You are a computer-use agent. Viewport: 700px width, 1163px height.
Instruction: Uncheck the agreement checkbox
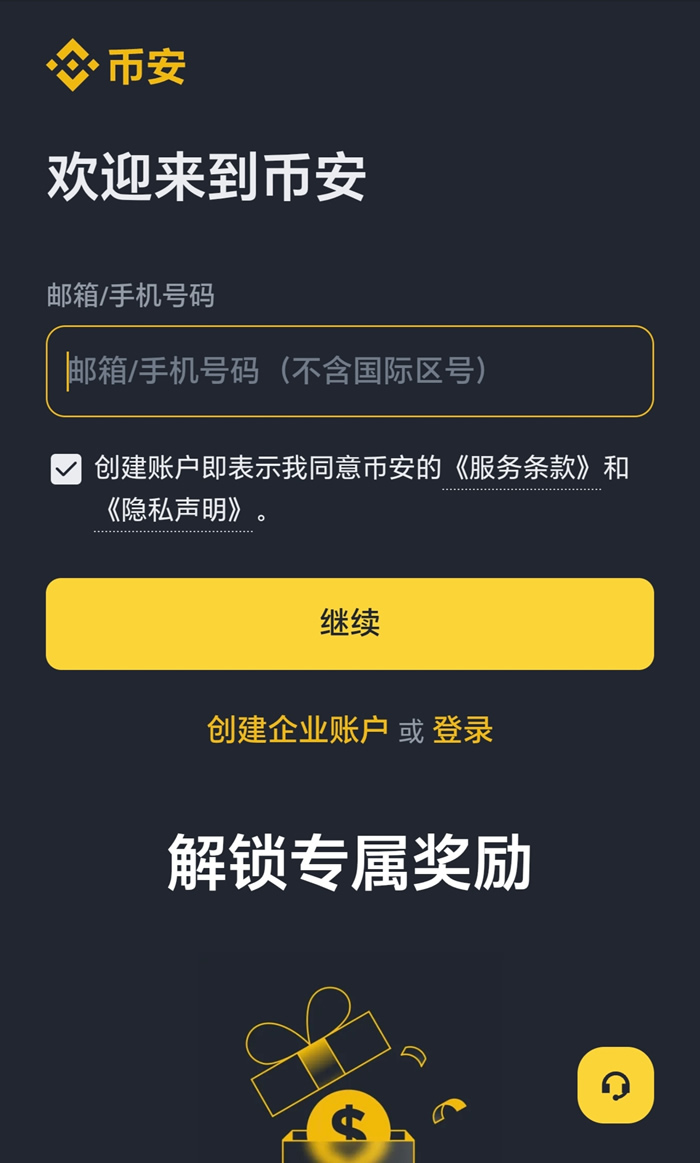(x=66, y=469)
